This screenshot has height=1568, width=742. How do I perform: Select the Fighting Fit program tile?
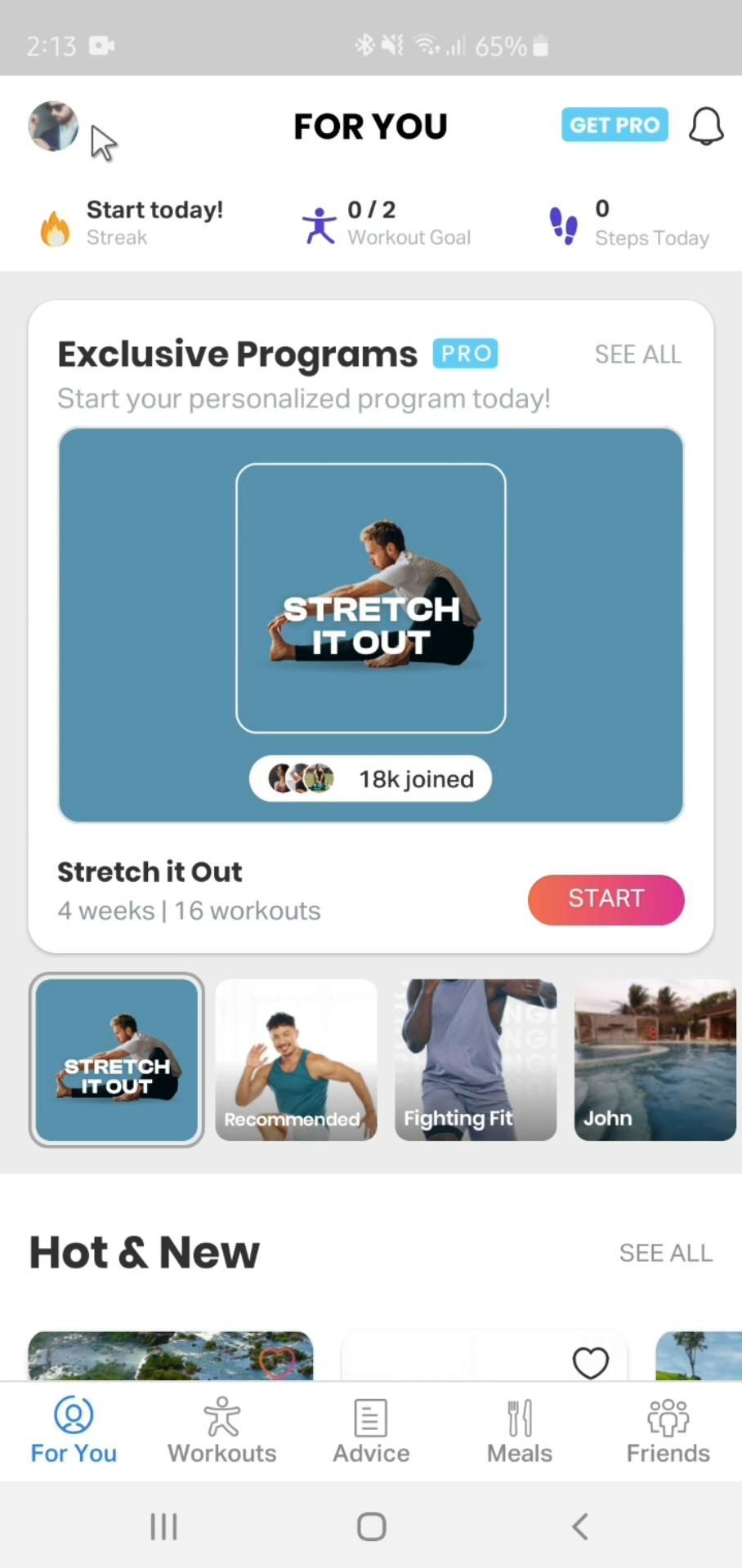476,1059
